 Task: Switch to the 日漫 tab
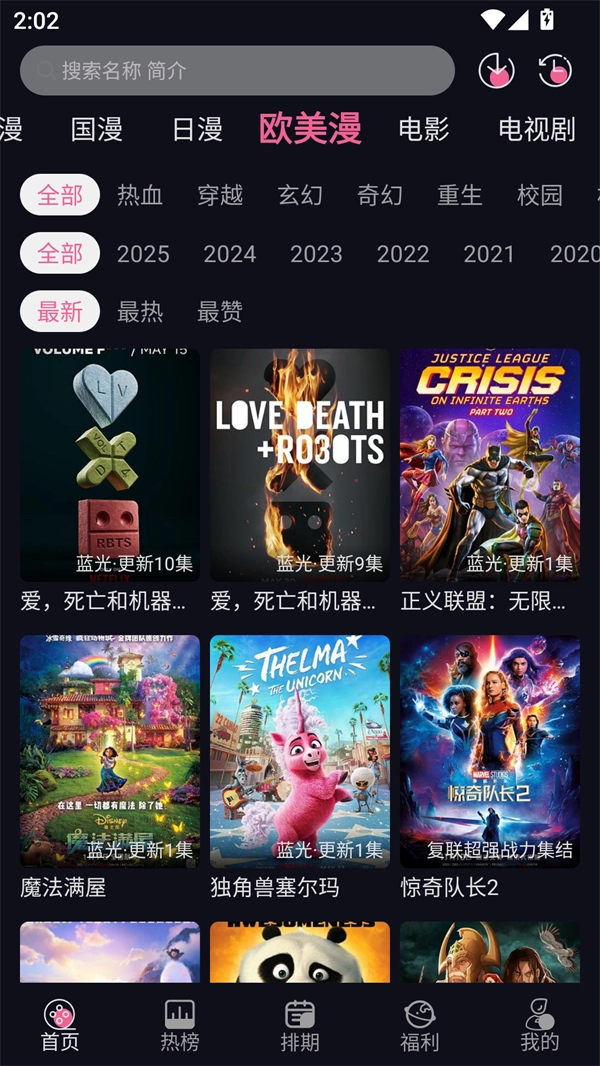pyautogui.click(x=197, y=129)
